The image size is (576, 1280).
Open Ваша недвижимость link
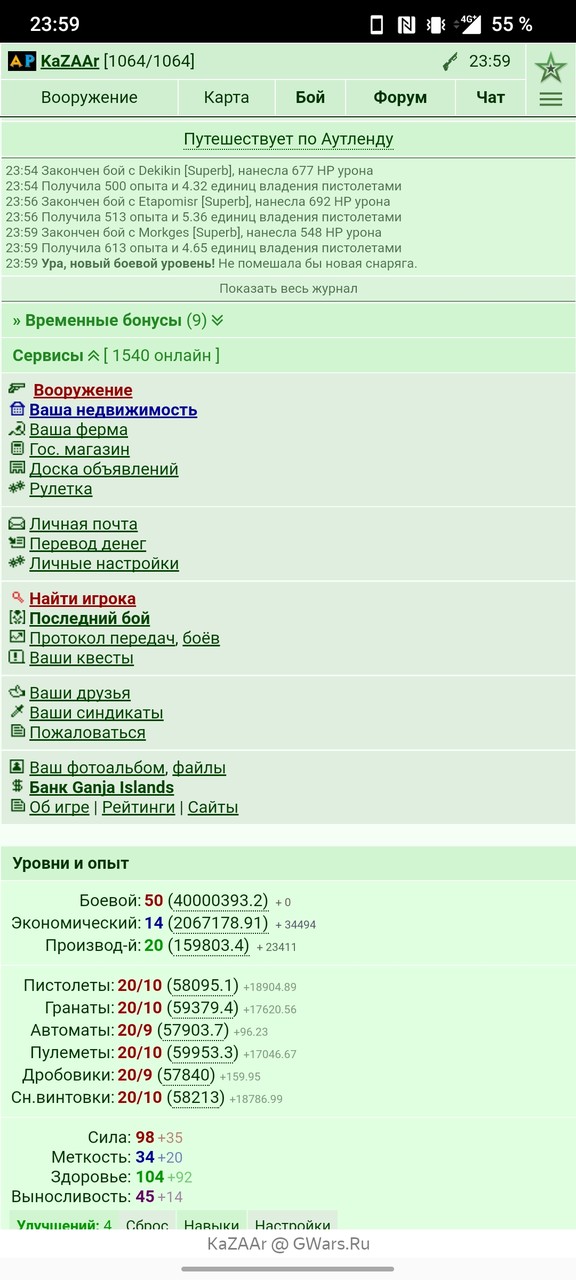click(x=113, y=410)
